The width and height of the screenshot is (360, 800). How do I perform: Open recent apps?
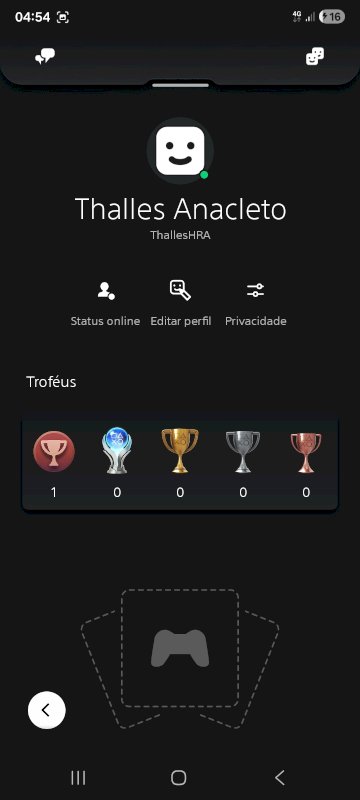point(78,778)
